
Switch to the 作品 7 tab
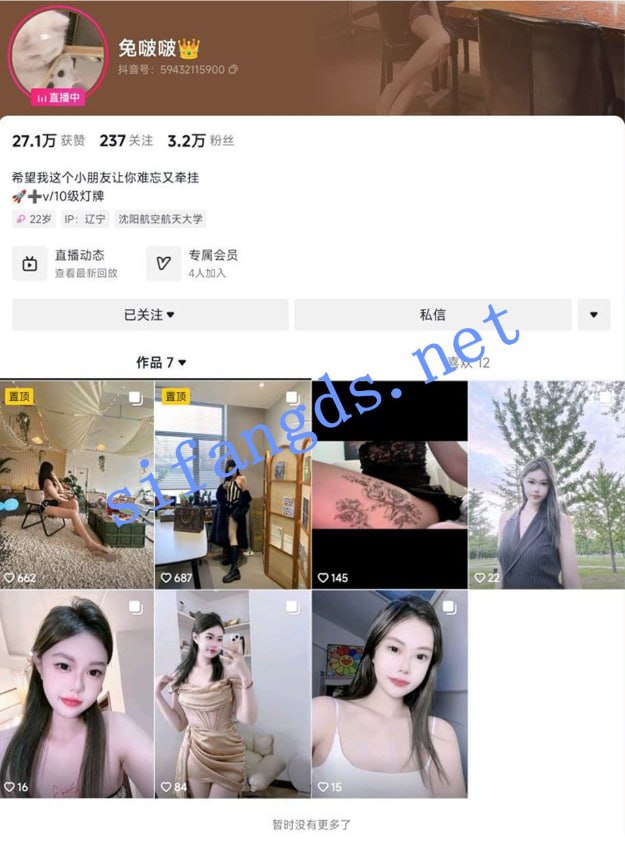pos(161,363)
